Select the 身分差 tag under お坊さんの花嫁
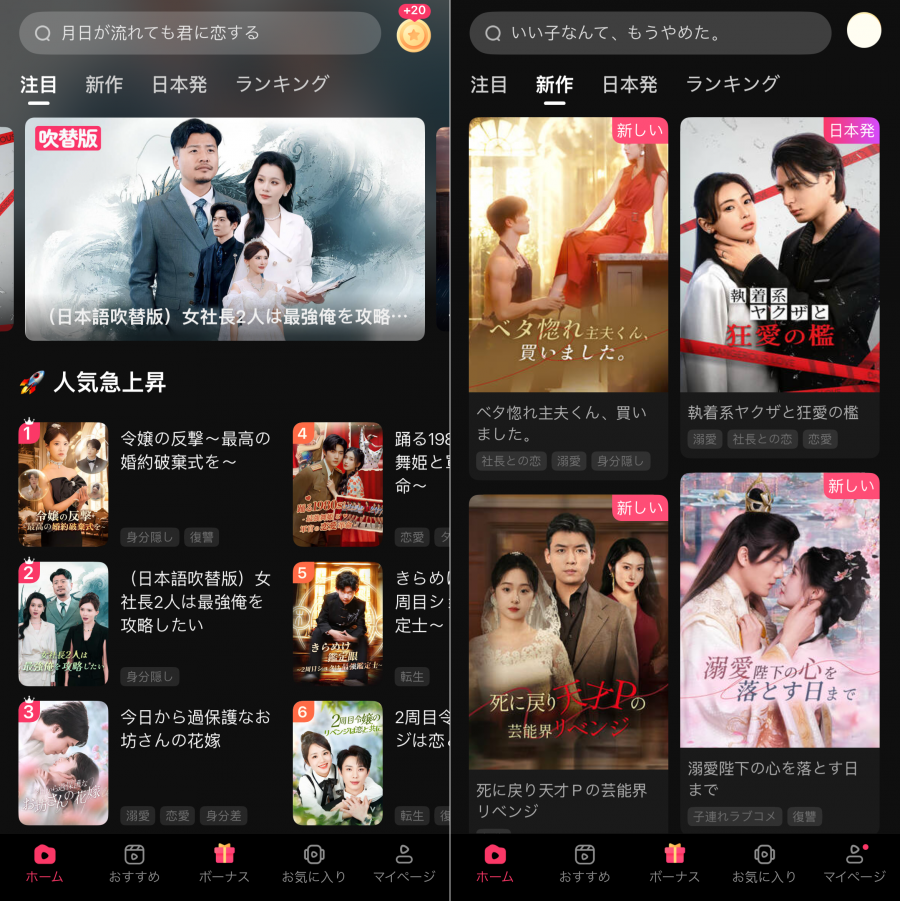Viewport: 900px width, 901px height. pos(223,816)
